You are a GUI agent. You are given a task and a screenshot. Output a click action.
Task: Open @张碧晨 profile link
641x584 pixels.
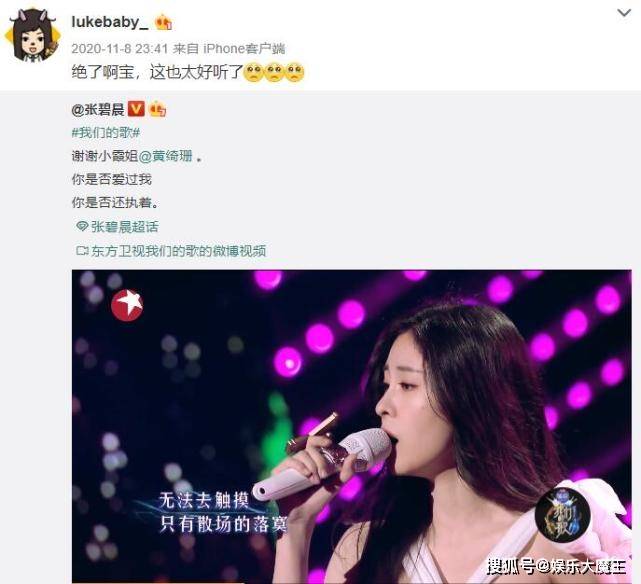click(96, 109)
